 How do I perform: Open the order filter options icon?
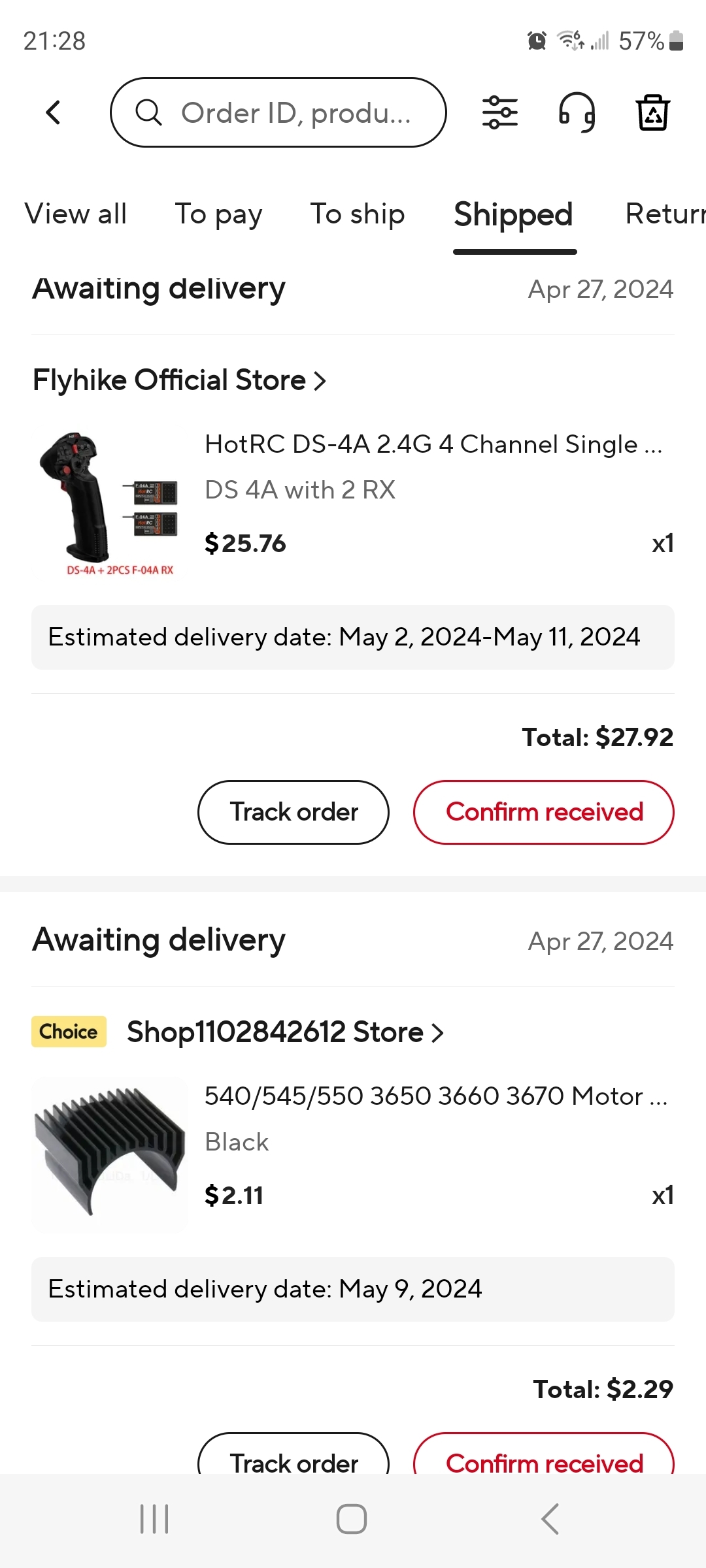500,112
